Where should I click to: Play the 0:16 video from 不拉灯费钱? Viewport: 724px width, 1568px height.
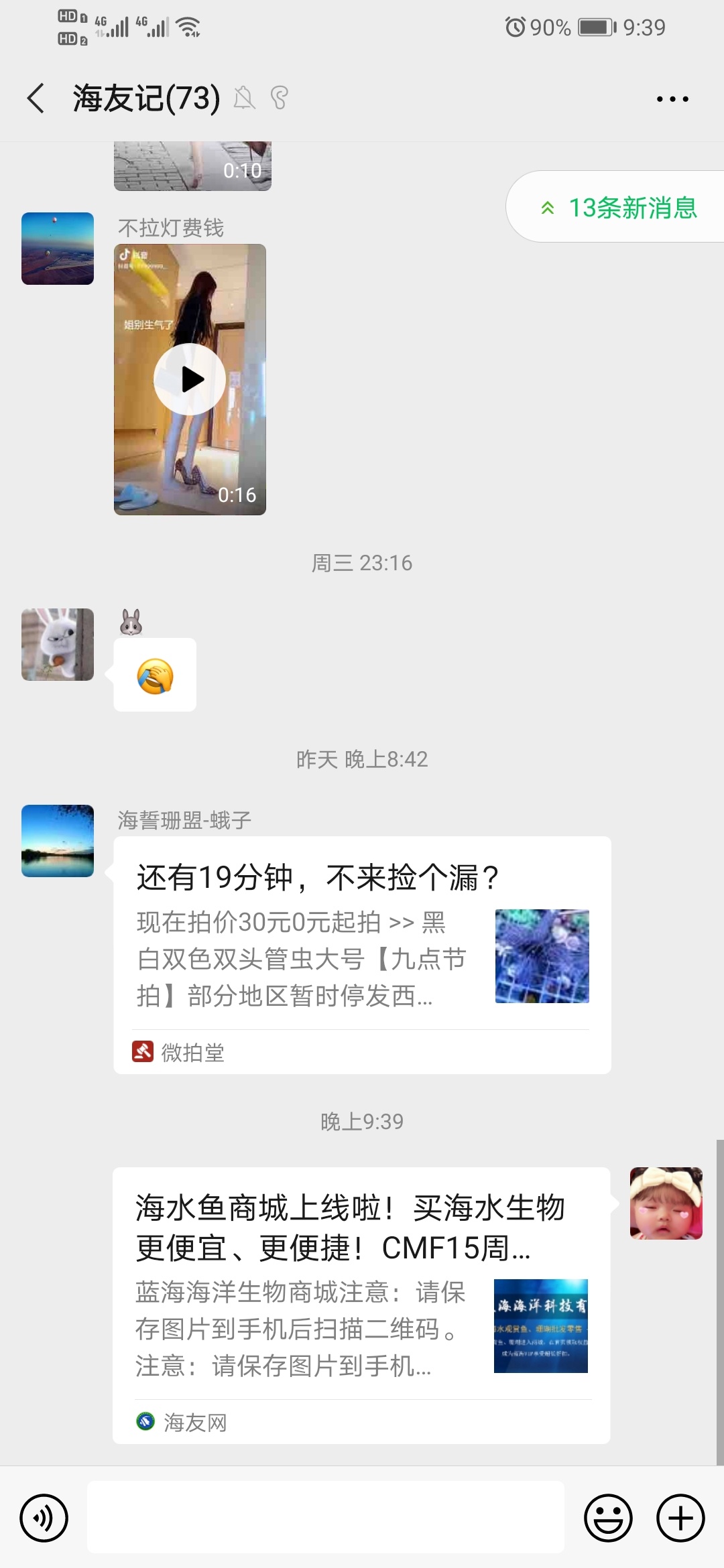pyautogui.click(x=190, y=380)
